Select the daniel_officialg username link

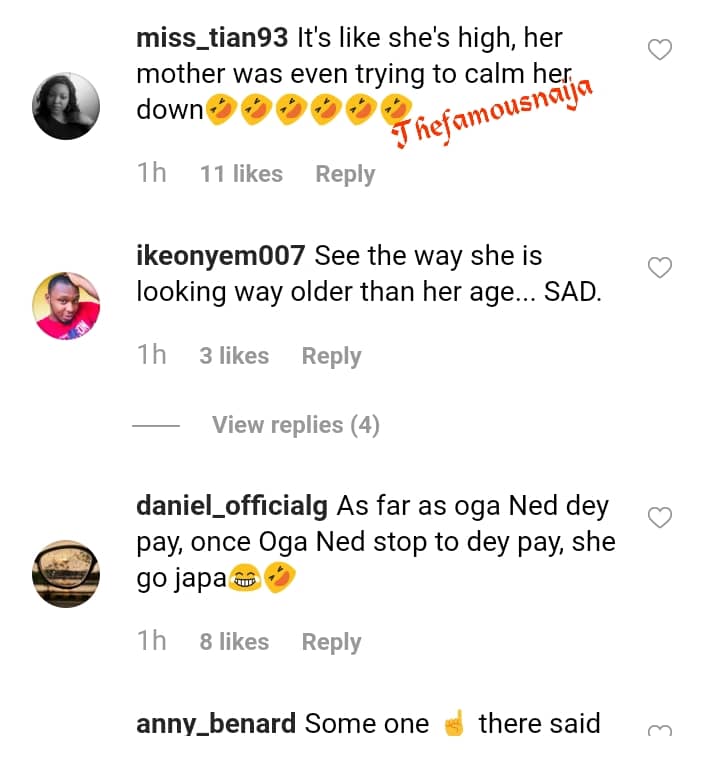pyautogui.click(x=231, y=506)
